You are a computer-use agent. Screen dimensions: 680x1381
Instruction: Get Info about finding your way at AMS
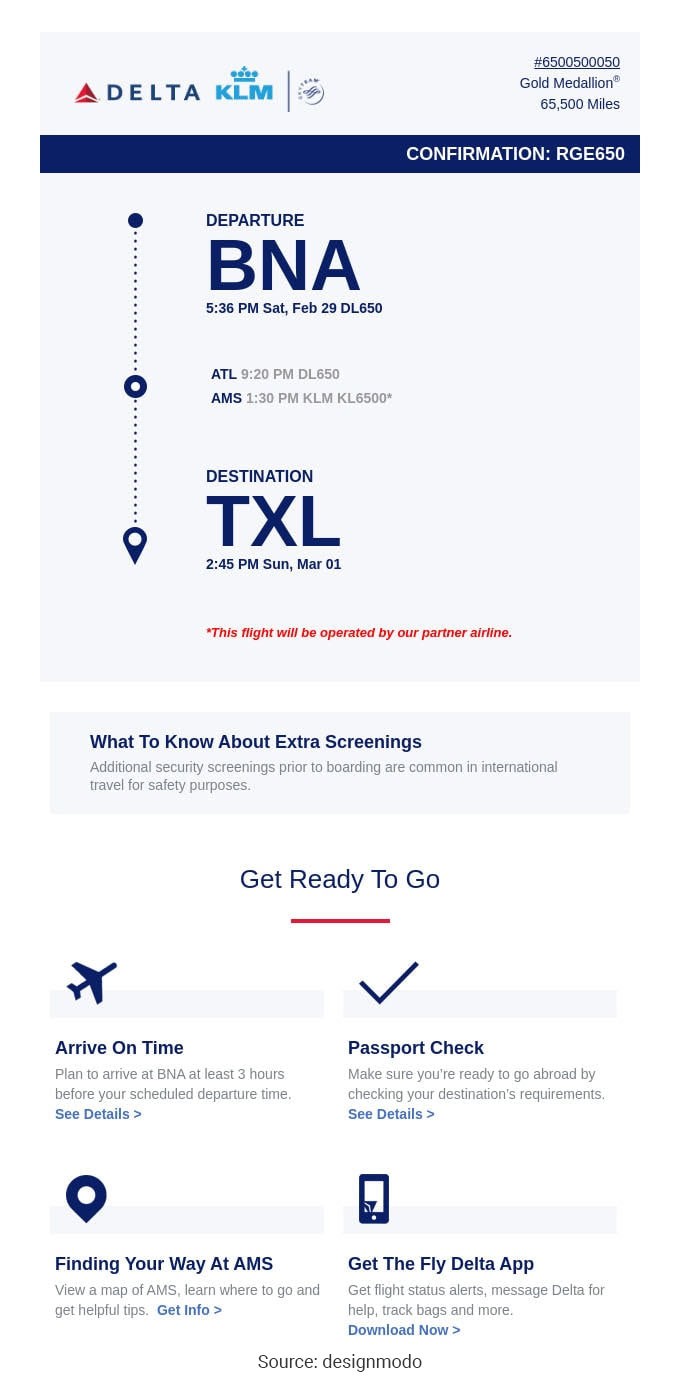coord(189,1310)
